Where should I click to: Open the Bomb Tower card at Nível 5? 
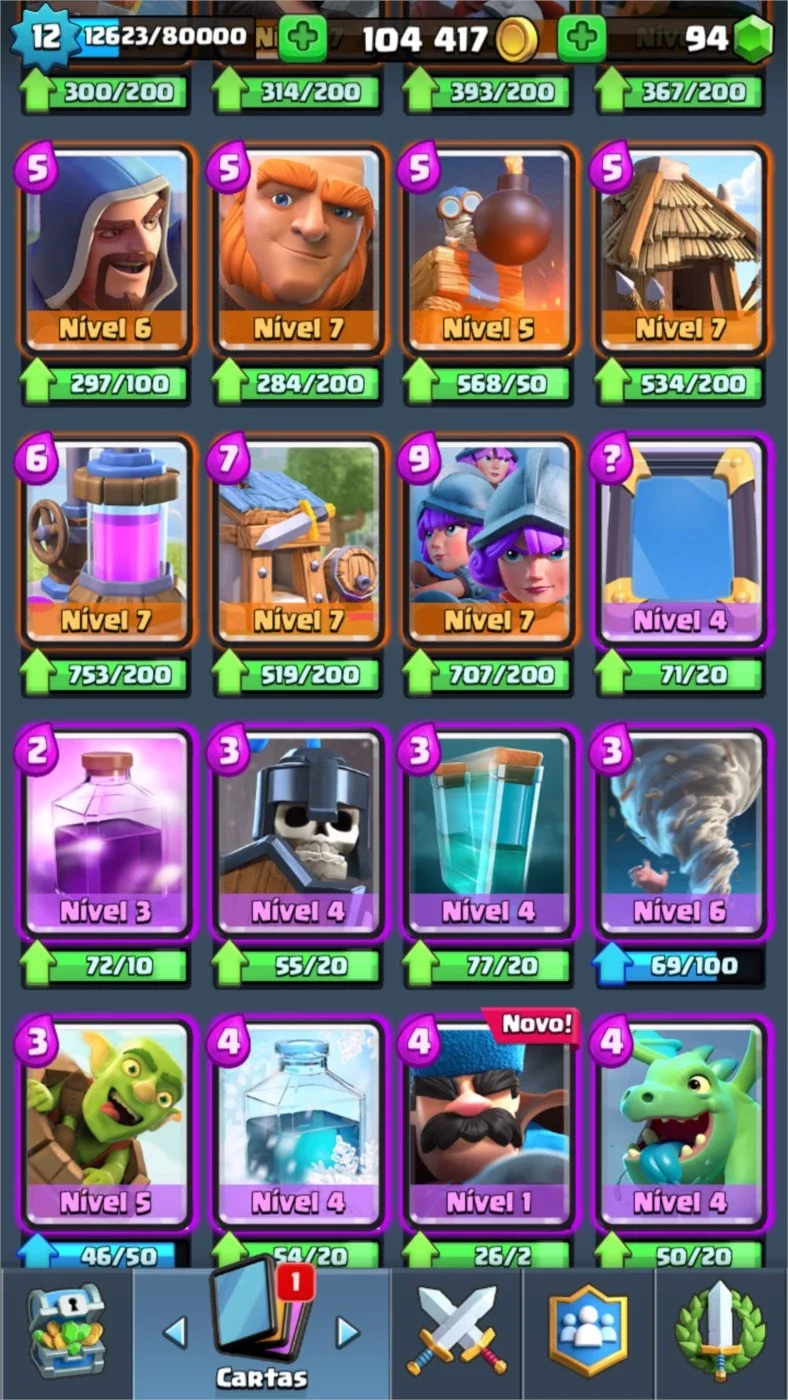point(489,252)
